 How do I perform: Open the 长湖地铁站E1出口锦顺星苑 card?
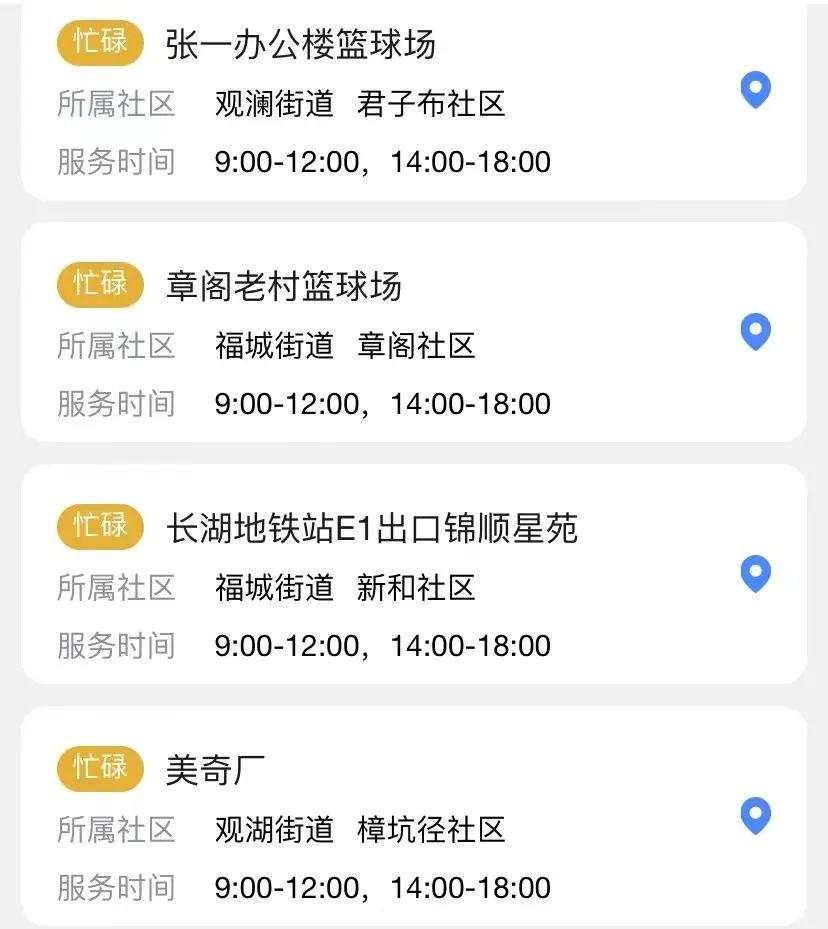pyautogui.click(x=371, y=528)
